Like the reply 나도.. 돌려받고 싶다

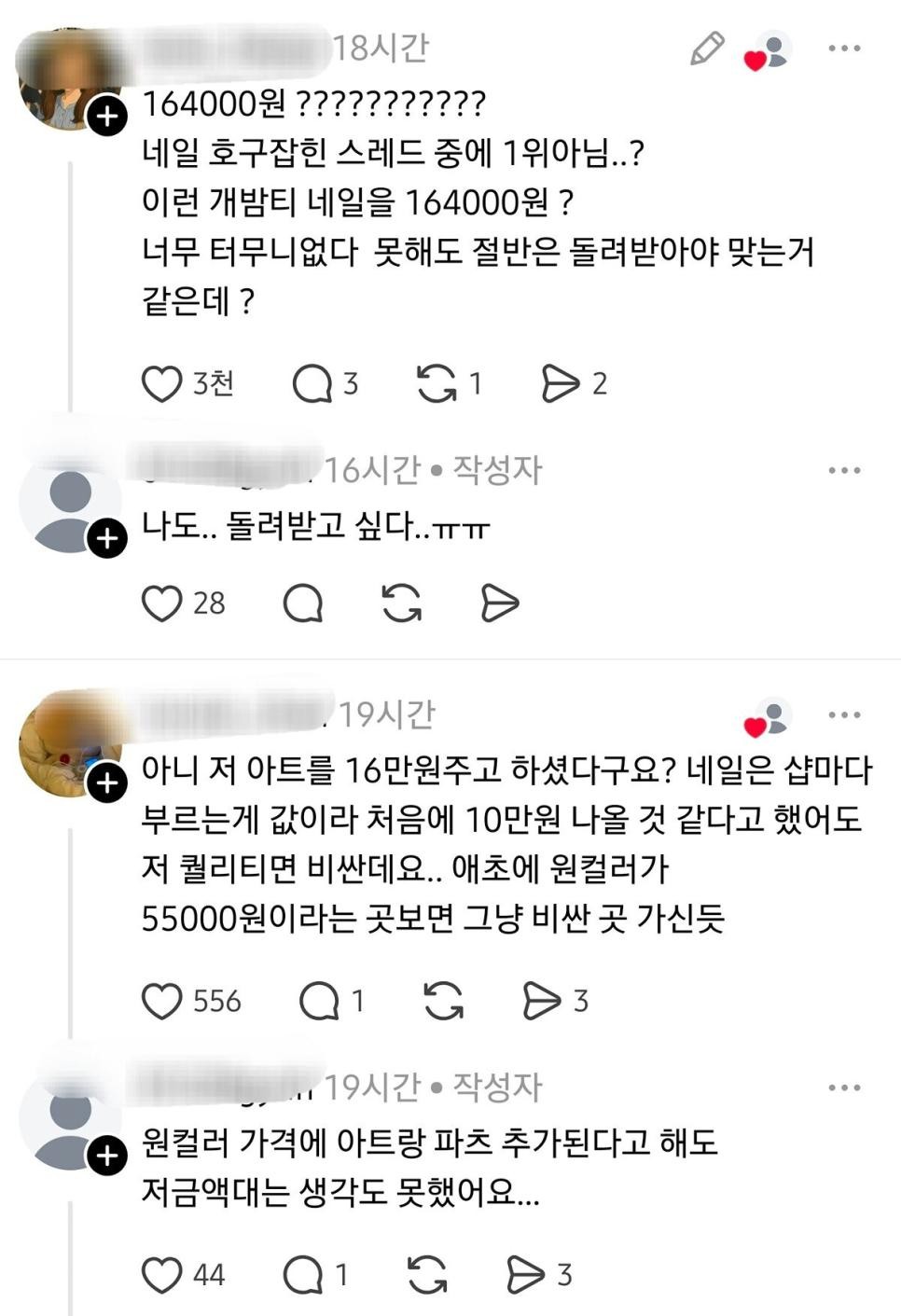pos(161,603)
